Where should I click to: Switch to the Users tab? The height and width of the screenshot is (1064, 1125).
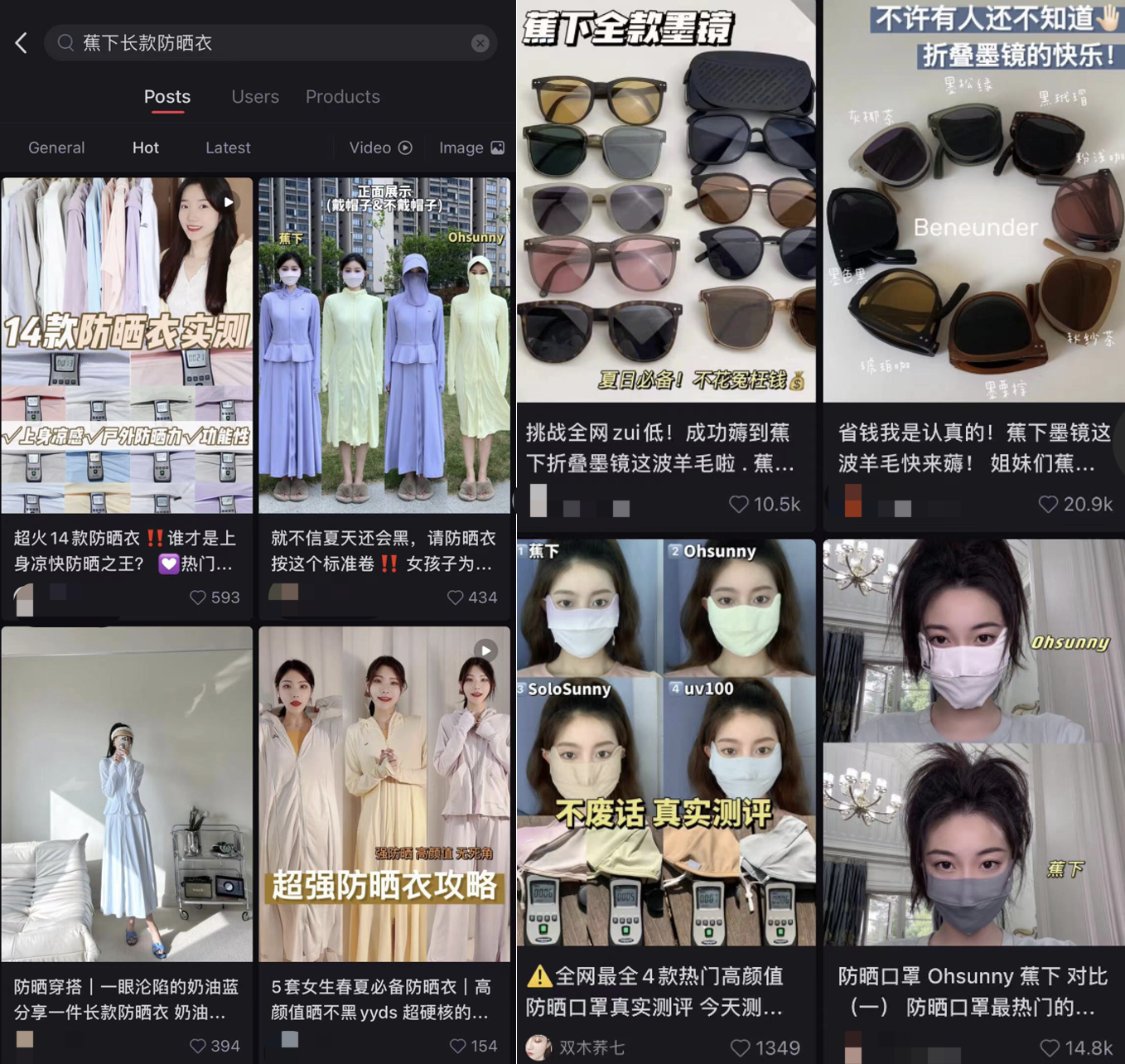[x=254, y=97]
